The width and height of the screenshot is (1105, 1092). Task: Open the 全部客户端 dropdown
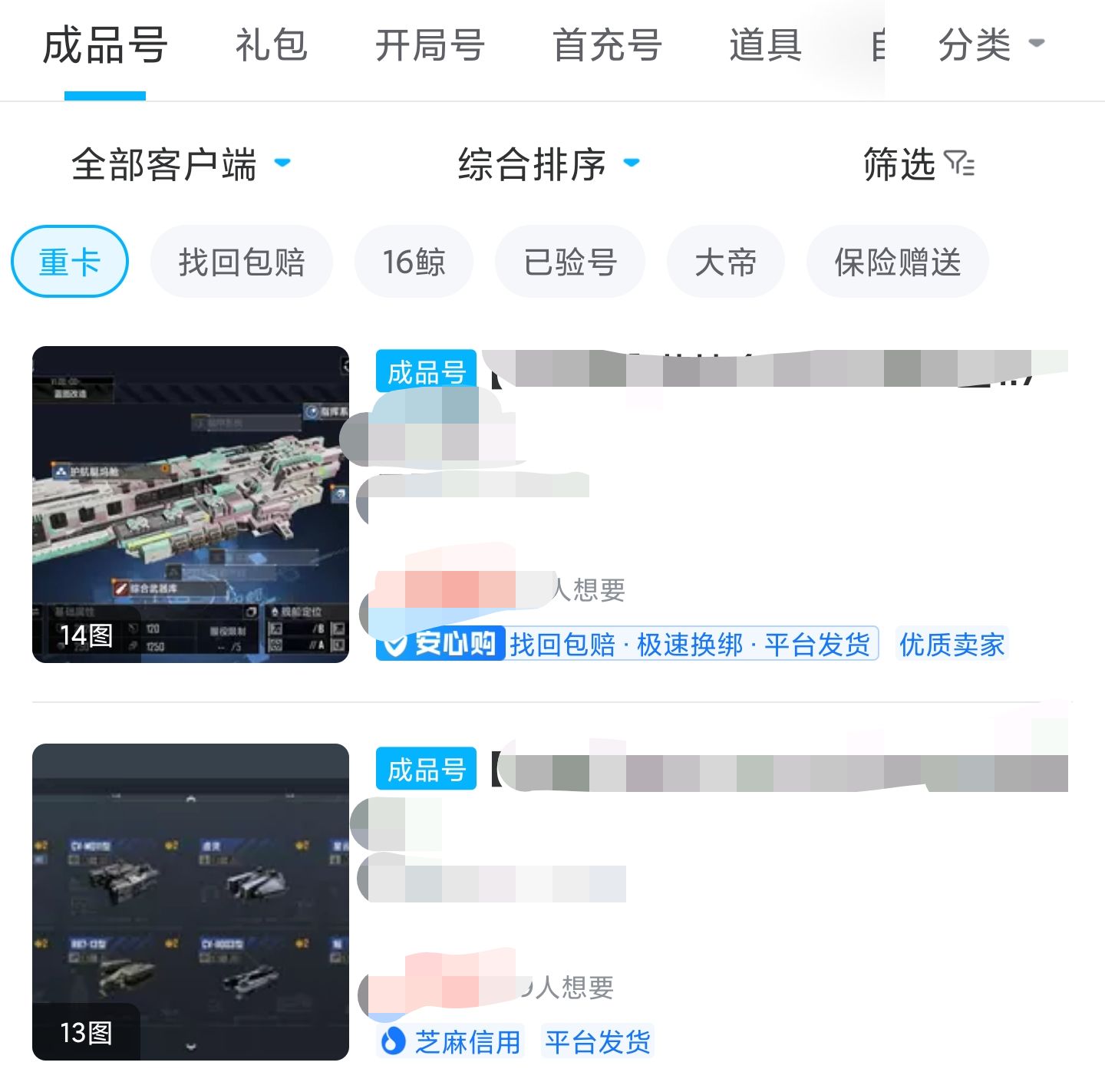[180, 164]
